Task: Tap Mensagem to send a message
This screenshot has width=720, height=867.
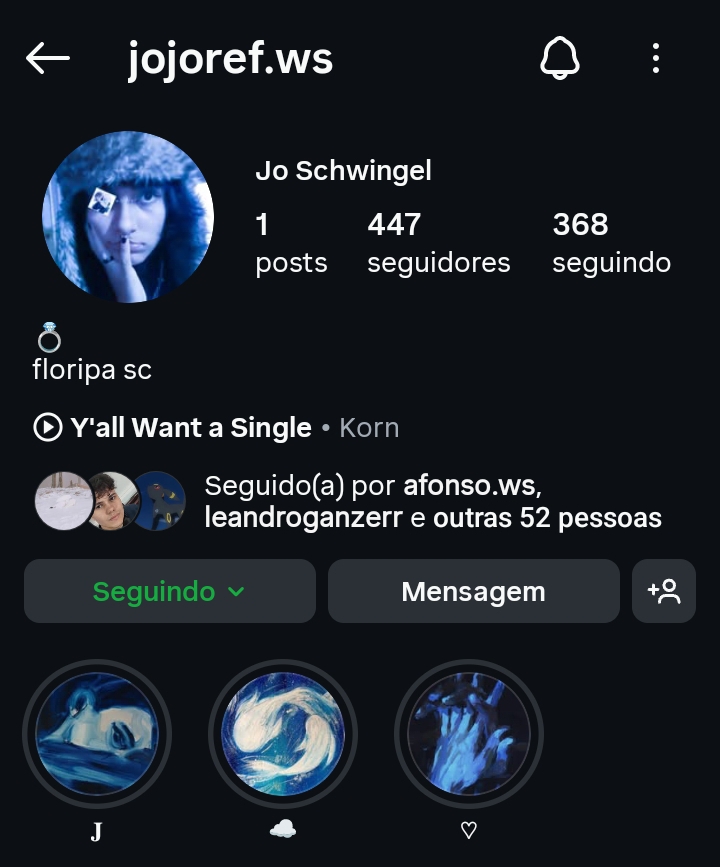Action: 473,591
